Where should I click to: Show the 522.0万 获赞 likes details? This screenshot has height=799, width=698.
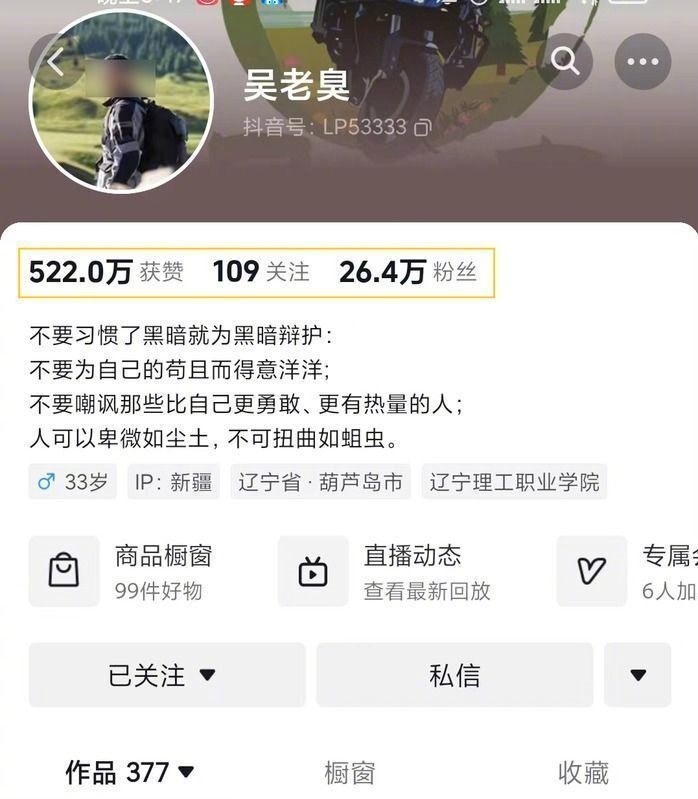pyautogui.click(x=106, y=272)
